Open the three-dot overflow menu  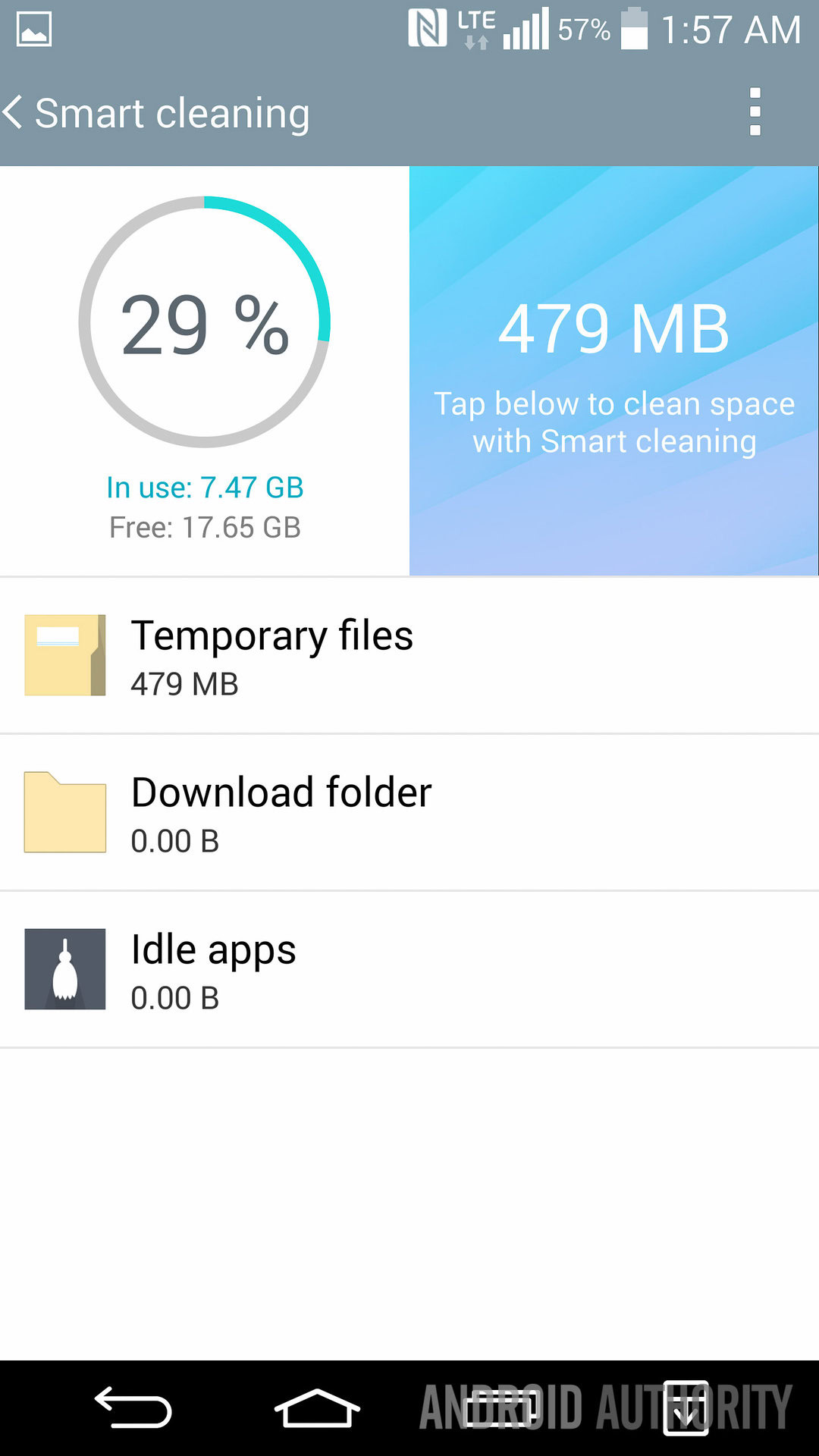755,112
